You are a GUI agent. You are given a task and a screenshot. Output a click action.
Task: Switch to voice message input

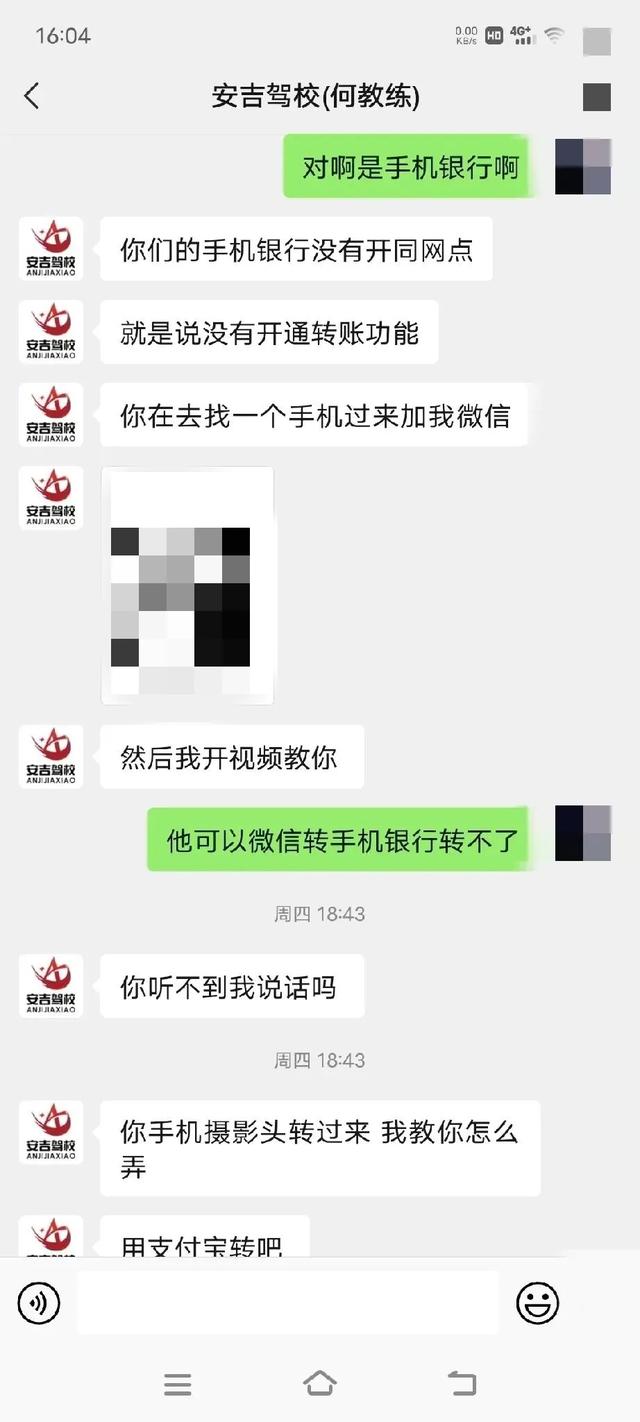39,1303
